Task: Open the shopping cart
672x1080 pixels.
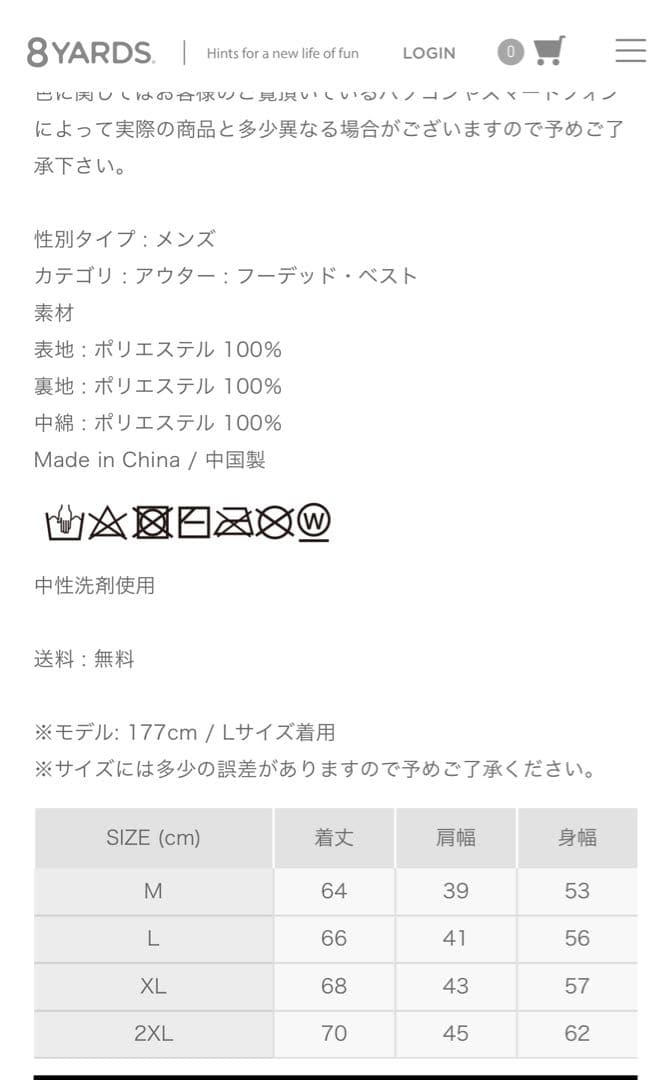Action: 548,51
